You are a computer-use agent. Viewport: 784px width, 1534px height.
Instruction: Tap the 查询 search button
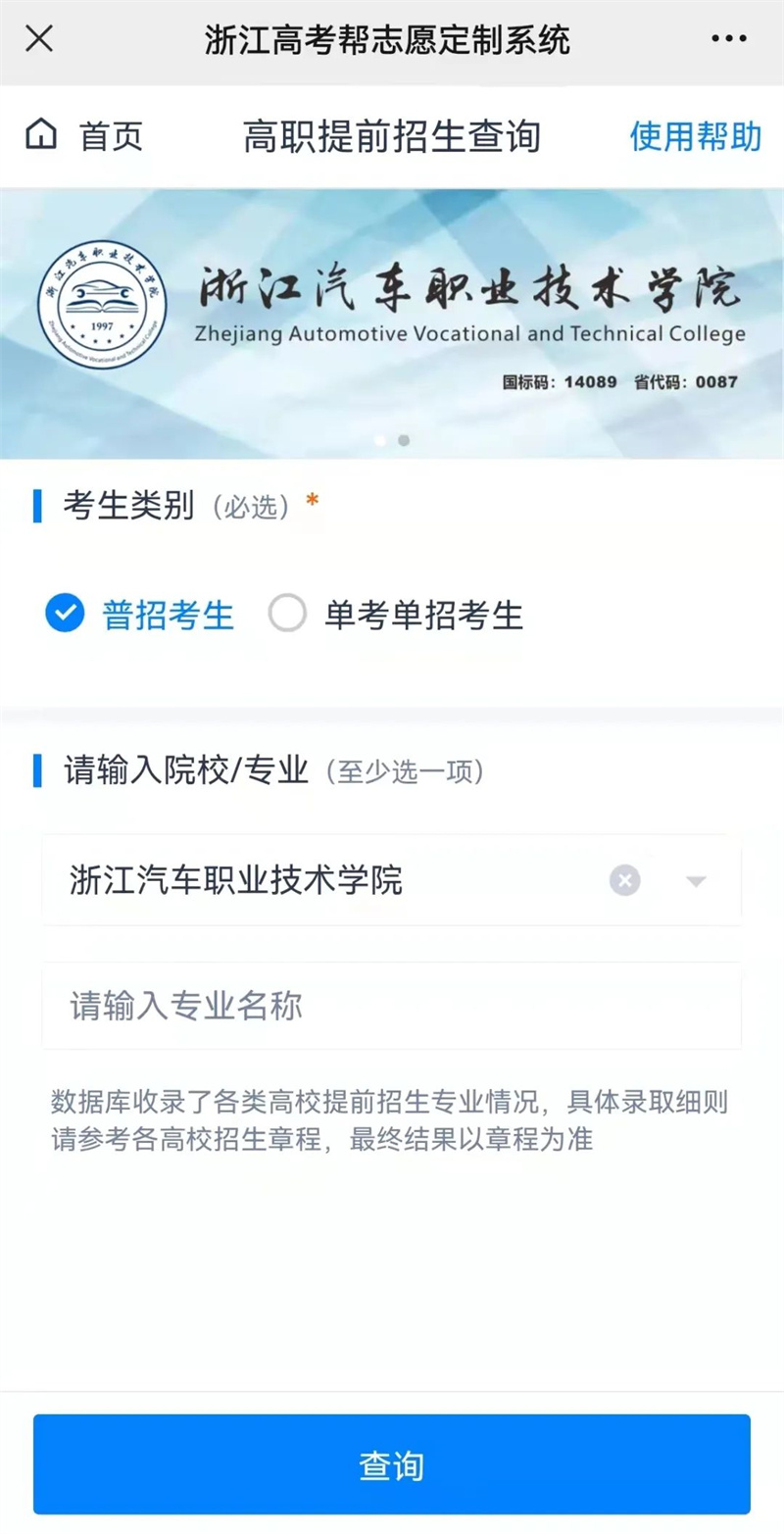(x=392, y=1465)
